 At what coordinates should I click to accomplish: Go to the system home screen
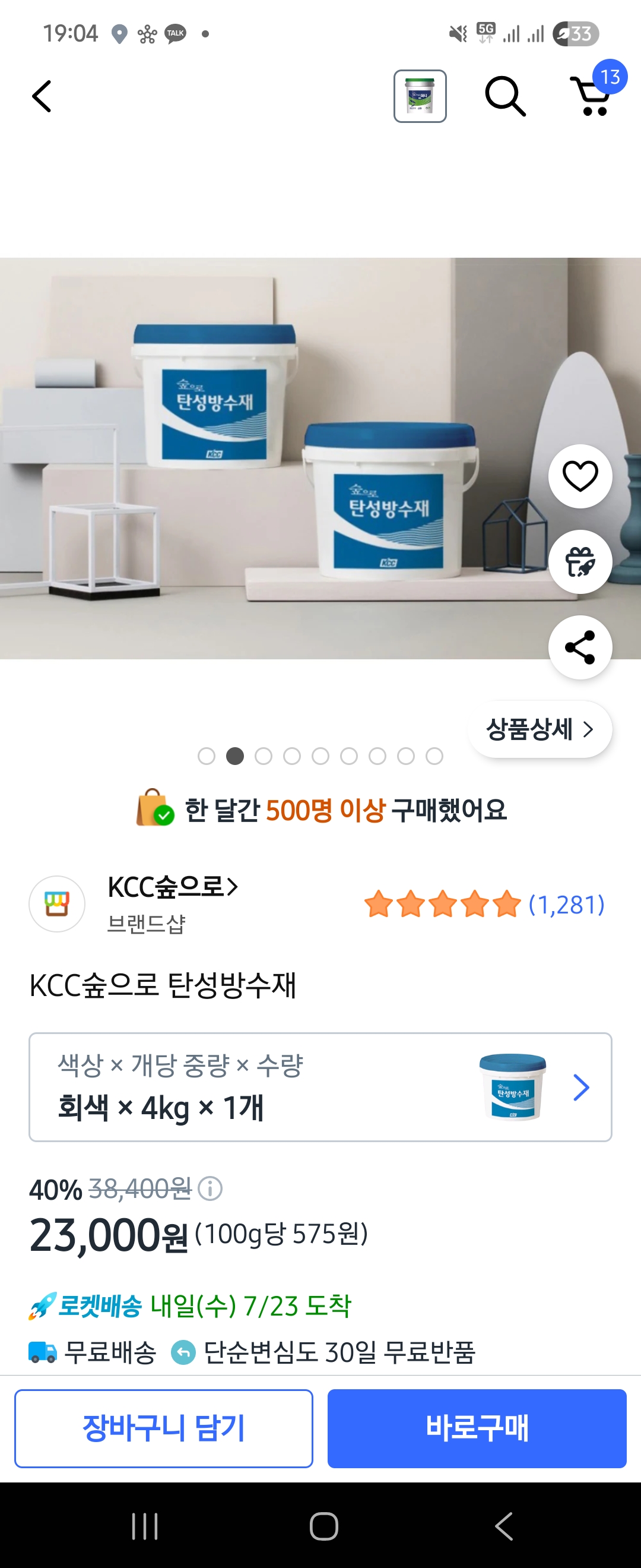323,1525
